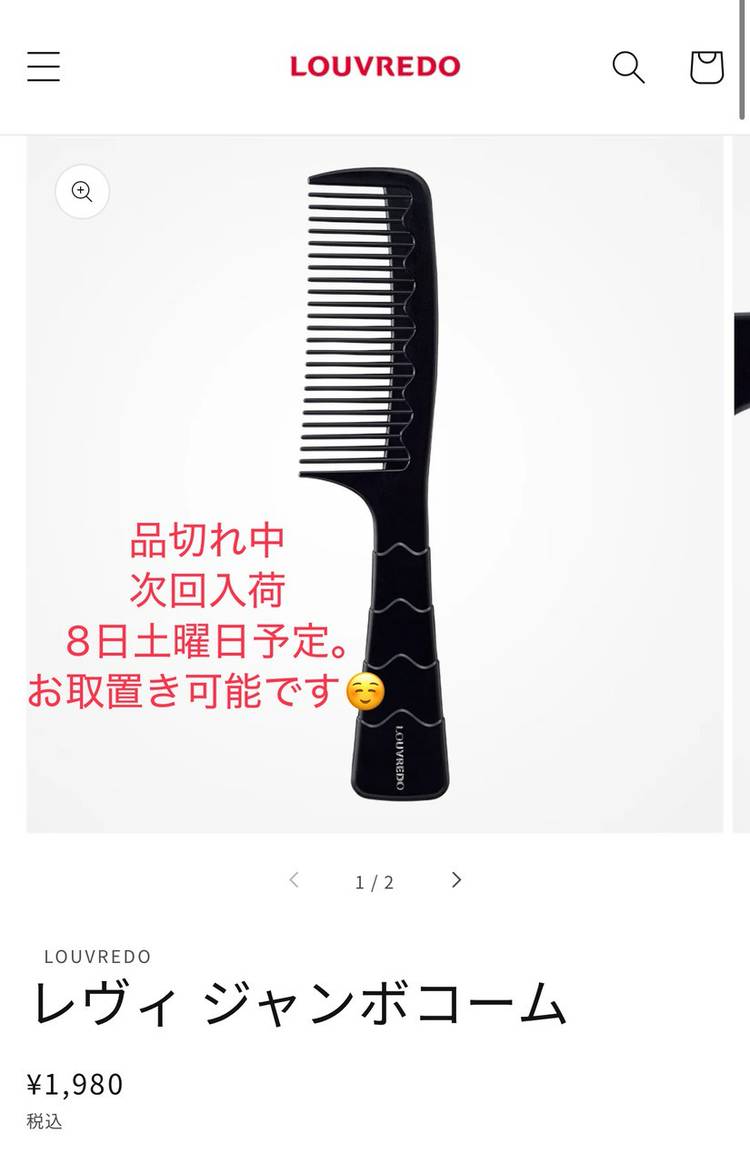Zoom into the comb product image

[82, 191]
